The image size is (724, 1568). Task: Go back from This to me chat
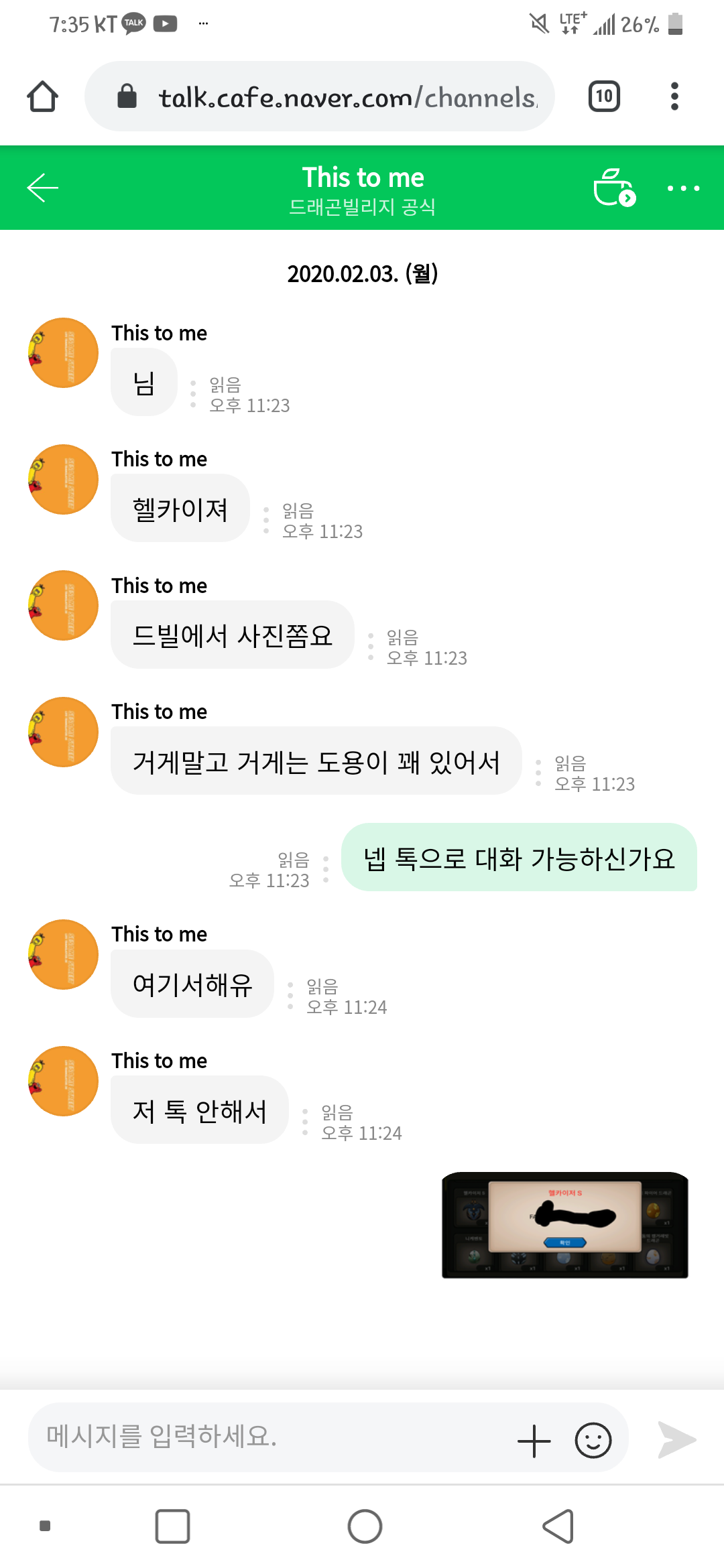point(43,188)
